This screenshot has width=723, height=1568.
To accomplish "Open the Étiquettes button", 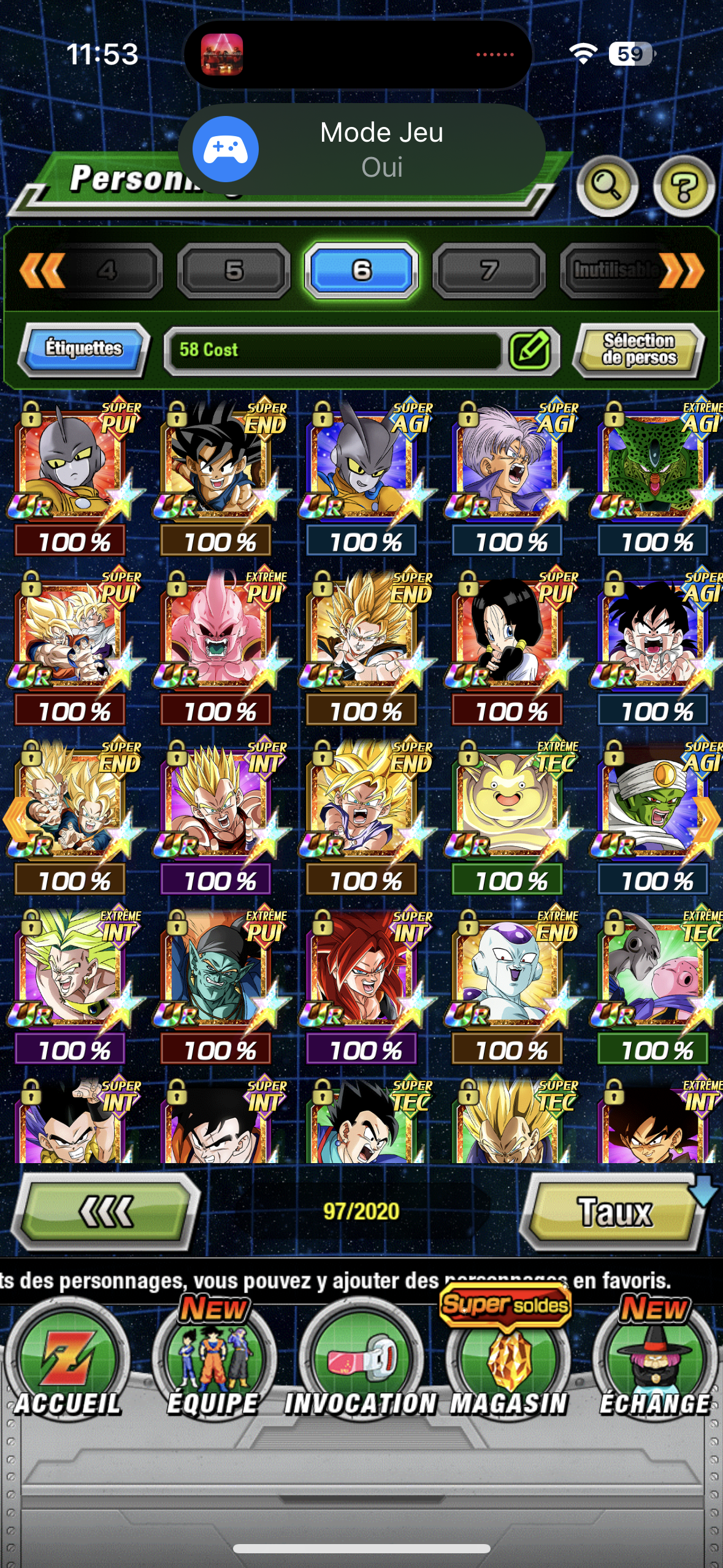I will point(83,348).
